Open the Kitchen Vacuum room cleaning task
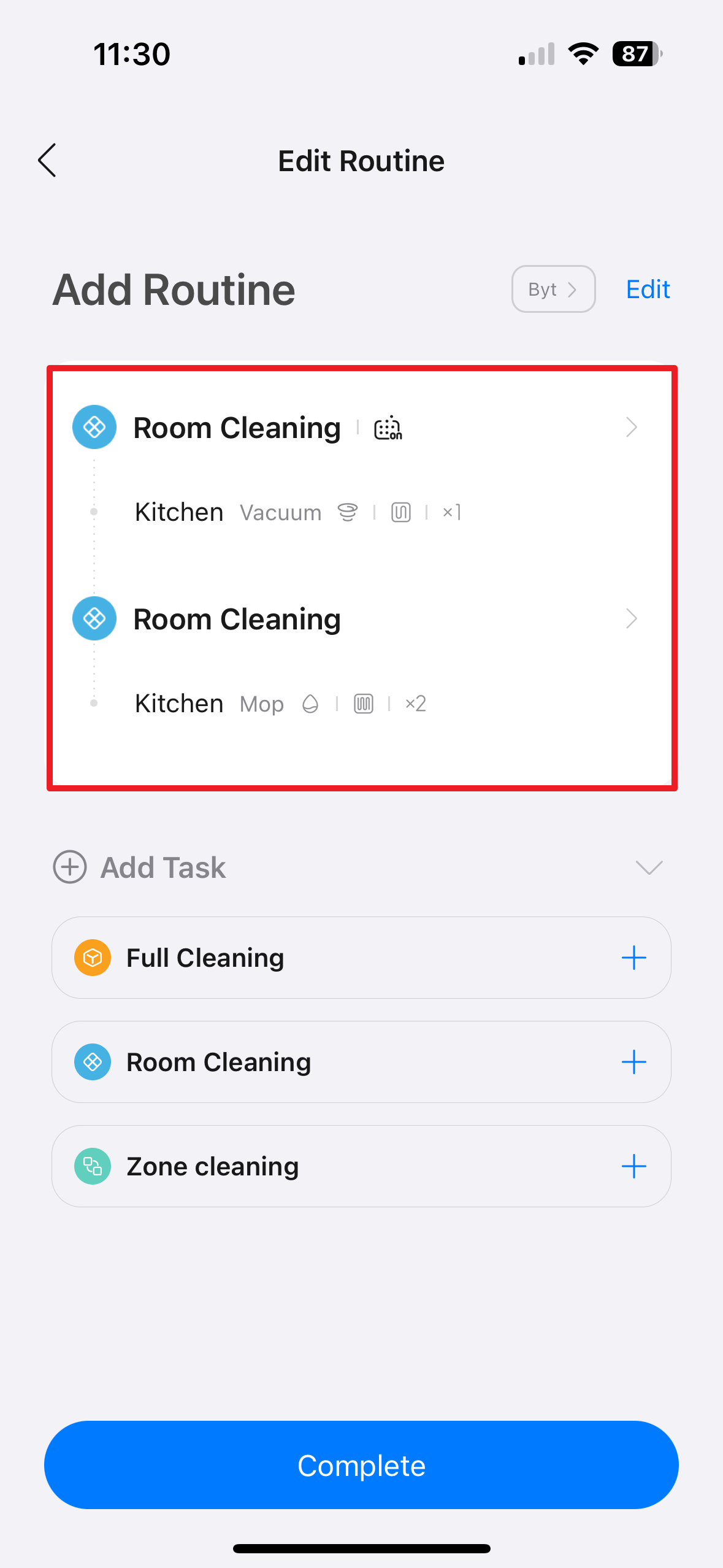Viewport: 723px width, 1568px height. pos(631,427)
